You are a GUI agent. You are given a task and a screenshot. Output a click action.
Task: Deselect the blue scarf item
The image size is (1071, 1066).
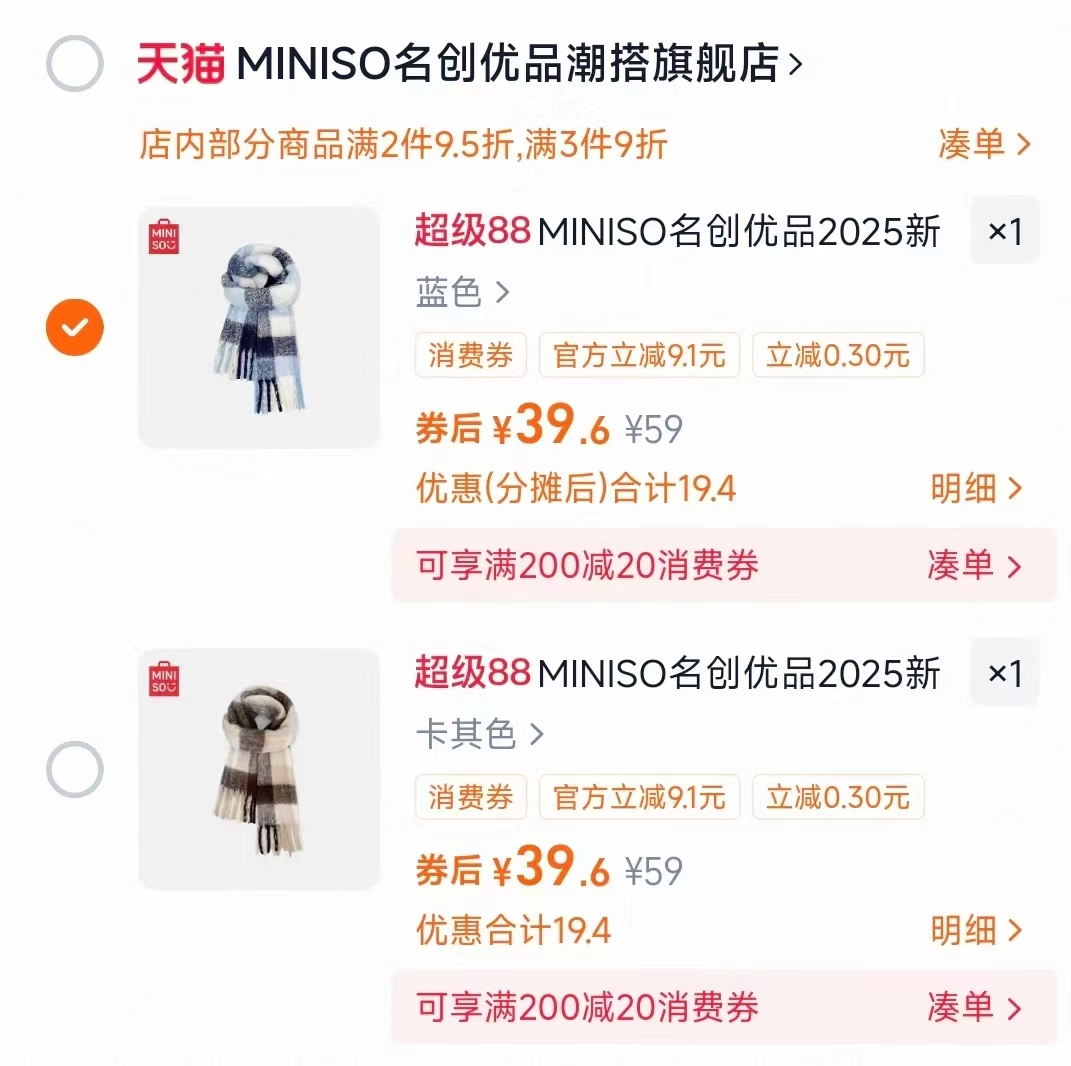[75, 327]
